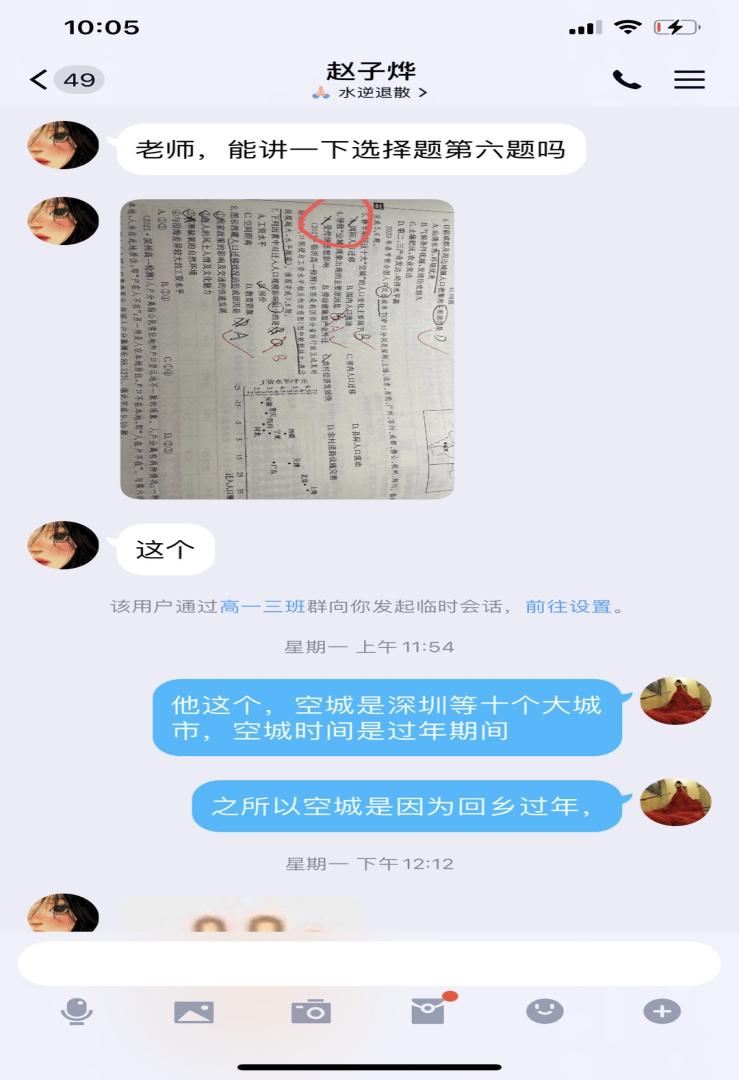The width and height of the screenshot is (739, 1080).
Task: Open the 水逆退散 status below the name
Action: [x=370, y=93]
